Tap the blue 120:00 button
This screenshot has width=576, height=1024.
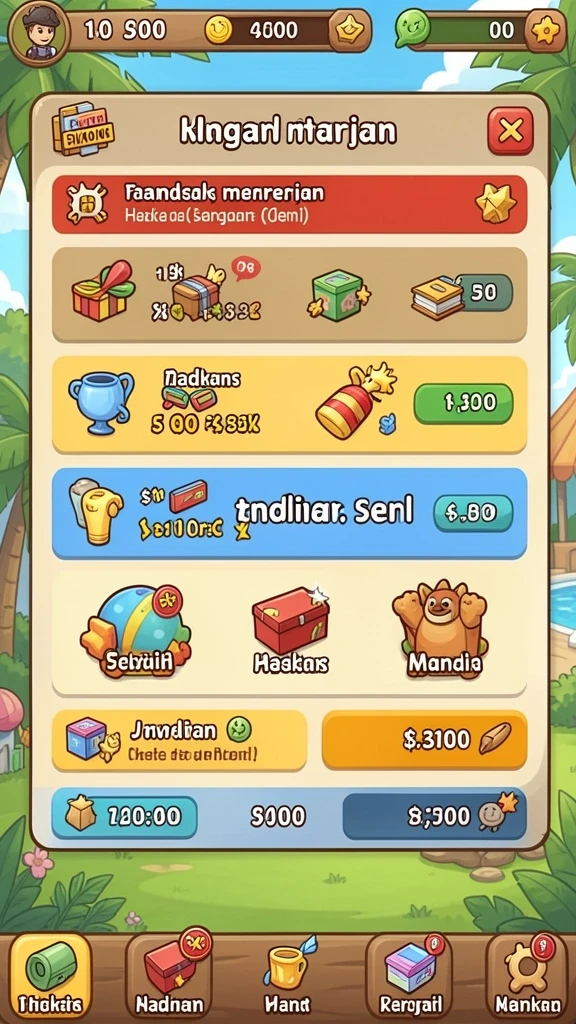[x=124, y=817]
